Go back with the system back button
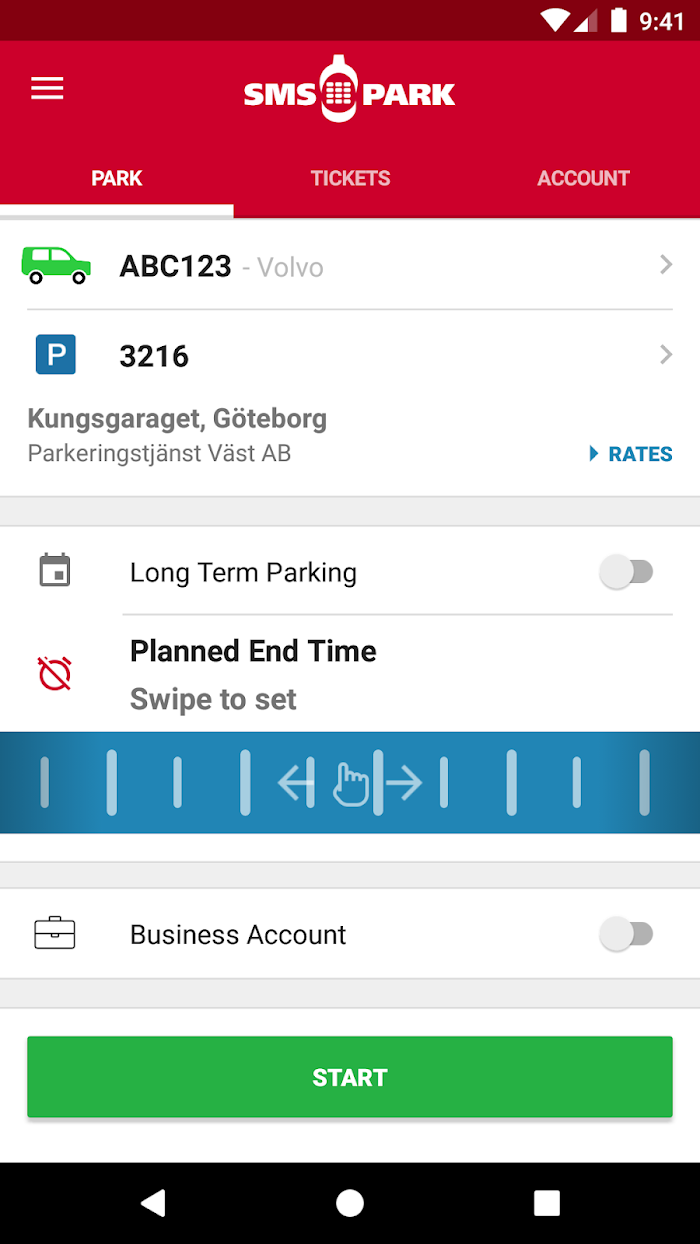Screen dimensions: 700x1244 (153, 1203)
